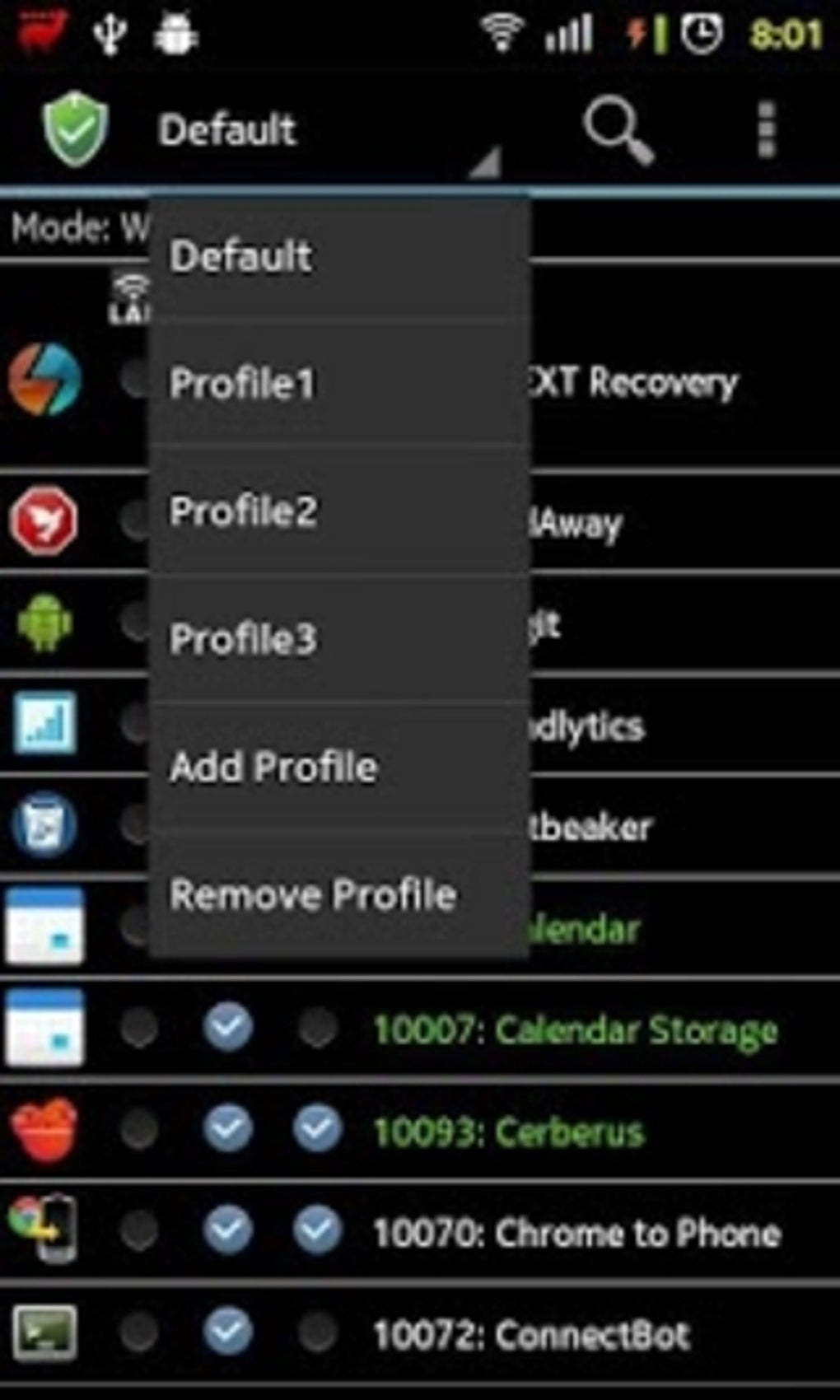The width and height of the screenshot is (840, 1400).
Task: Enable last checkbox for ConnectBot
Action: tap(317, 1332)
